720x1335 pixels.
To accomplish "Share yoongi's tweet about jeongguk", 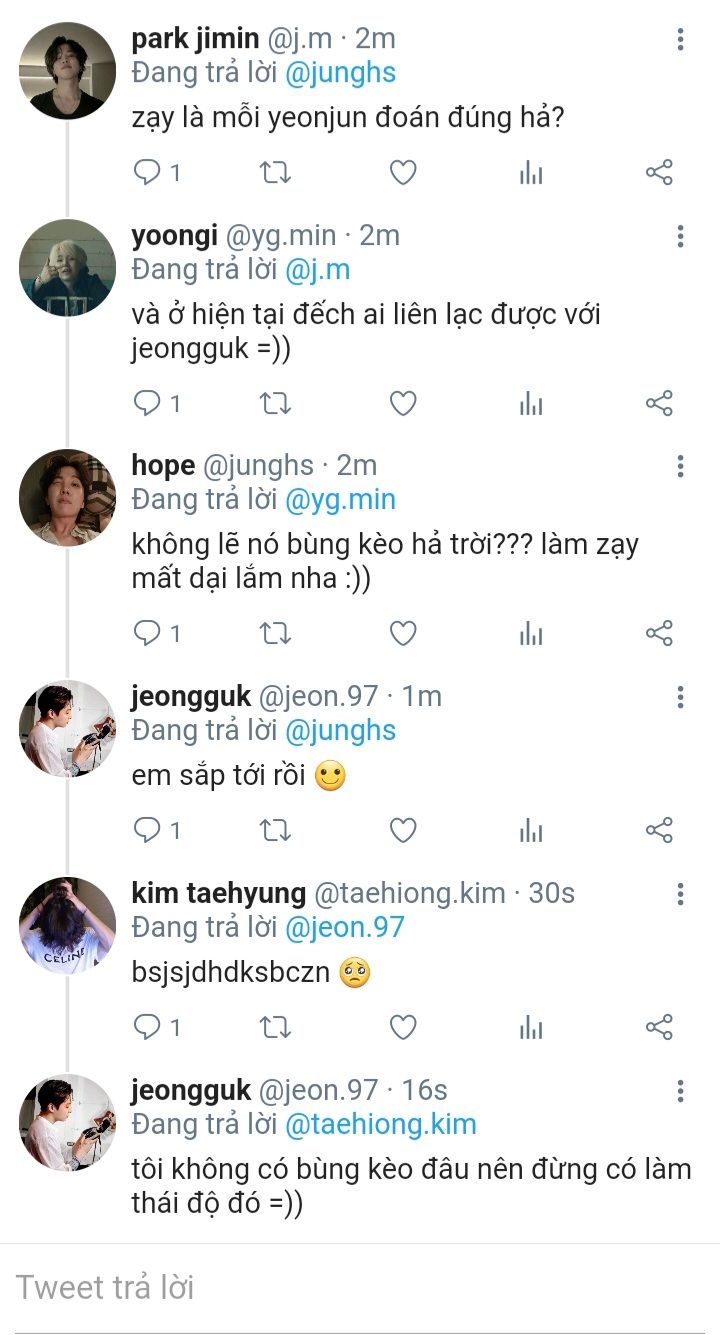I will 659,404.
